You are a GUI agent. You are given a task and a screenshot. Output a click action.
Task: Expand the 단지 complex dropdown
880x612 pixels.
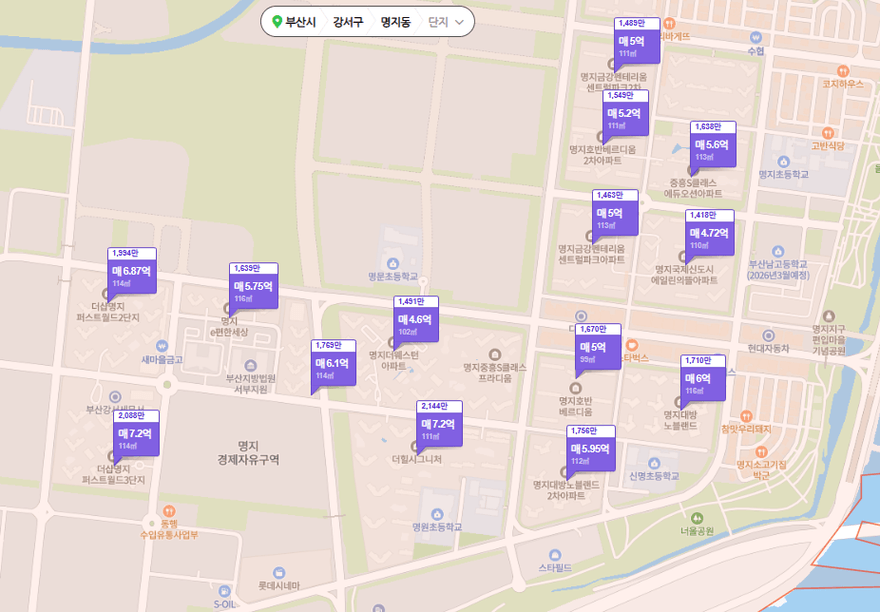446,22
